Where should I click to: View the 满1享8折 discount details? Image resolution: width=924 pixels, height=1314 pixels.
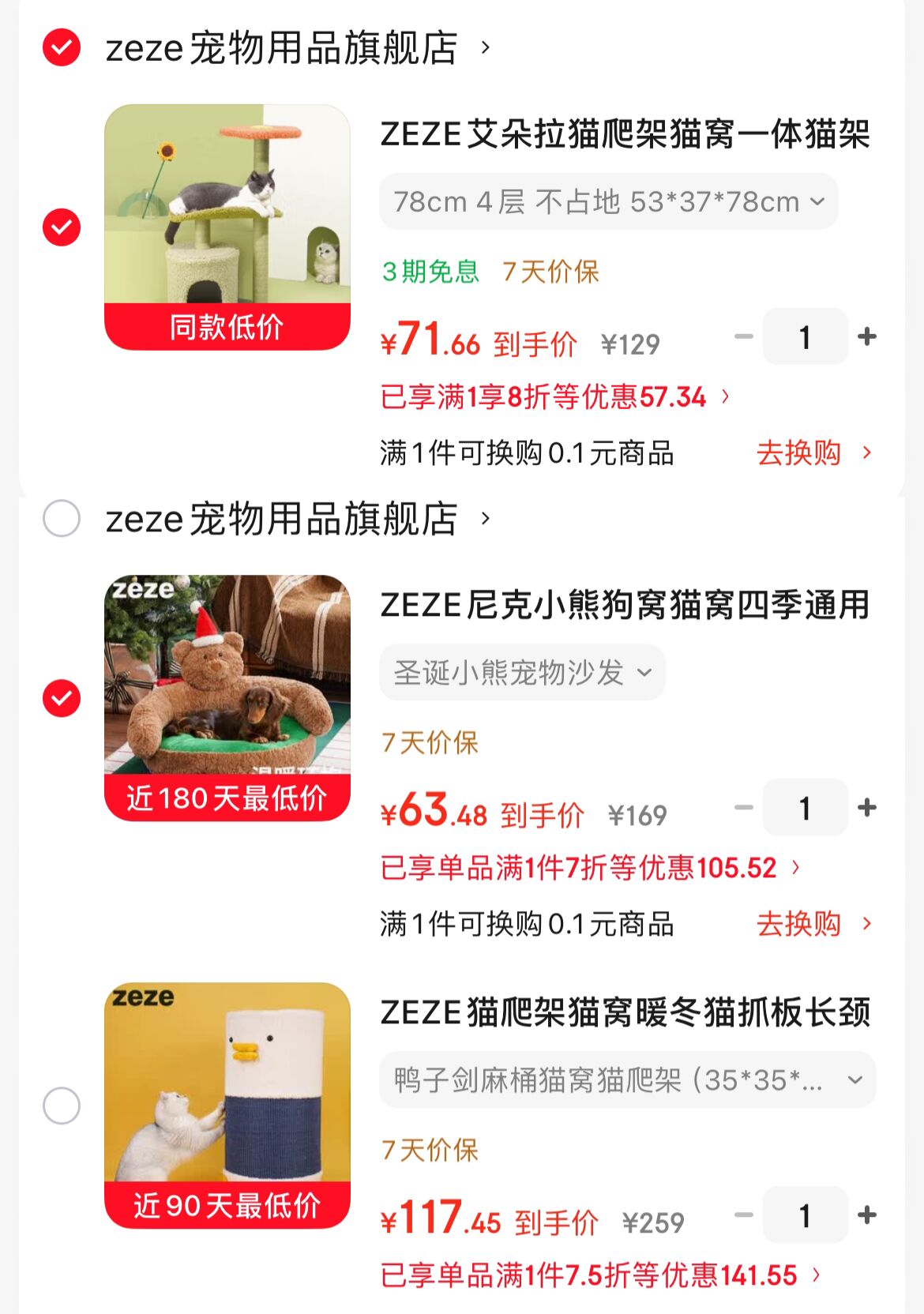click(554, 396)
